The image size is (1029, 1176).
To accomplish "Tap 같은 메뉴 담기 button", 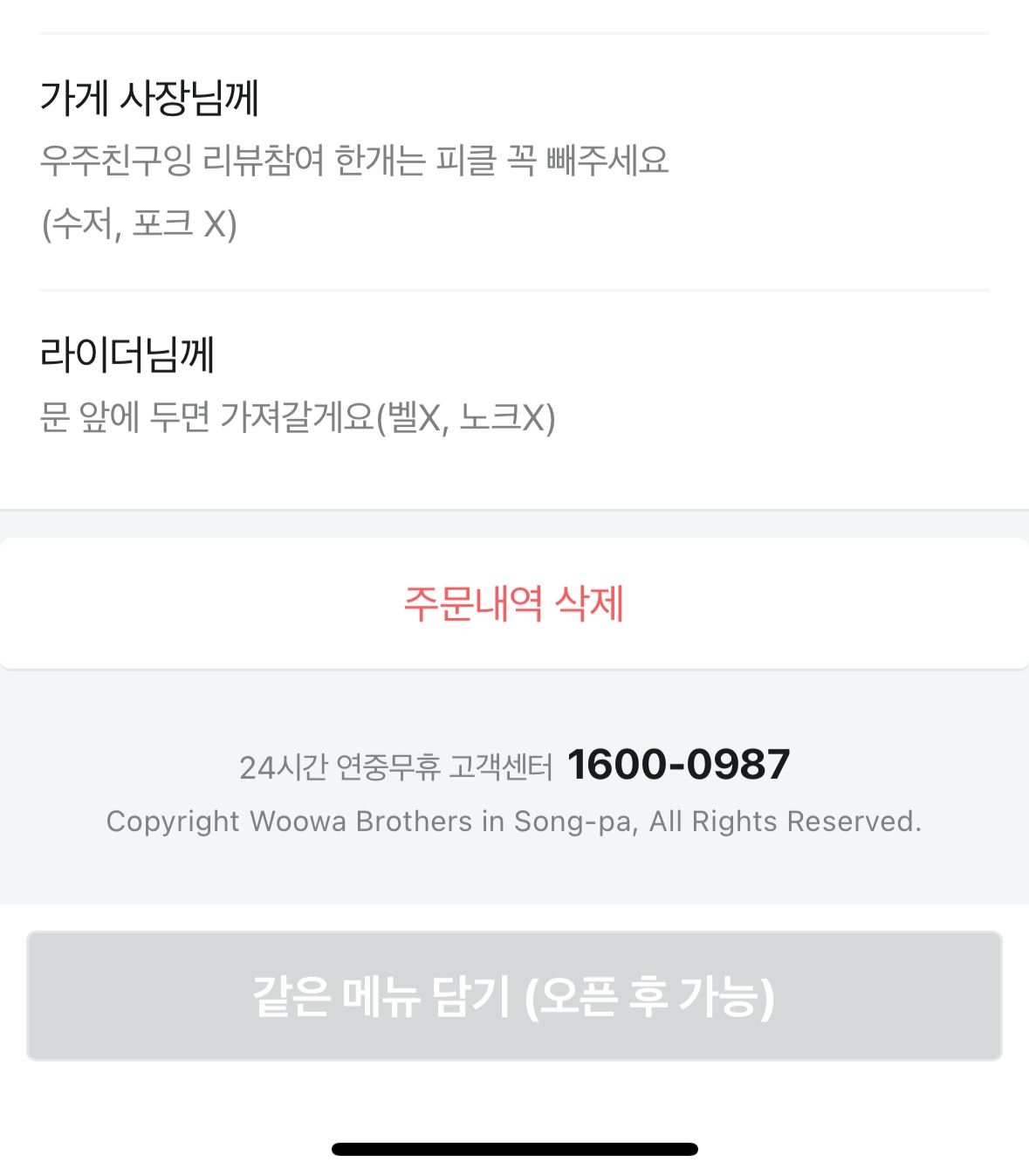I will click(514, 996).
